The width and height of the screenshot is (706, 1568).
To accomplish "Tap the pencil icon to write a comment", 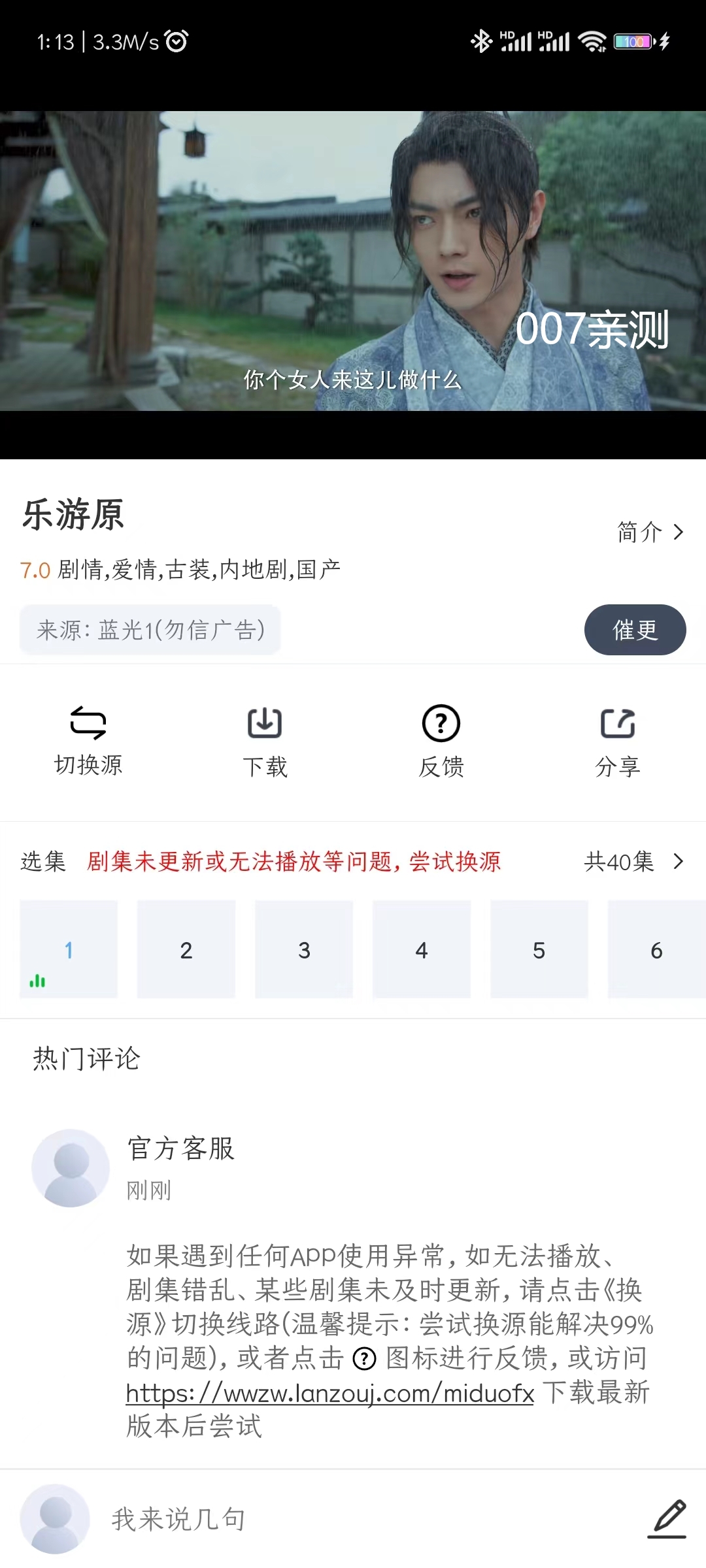I will point(667,1519).
